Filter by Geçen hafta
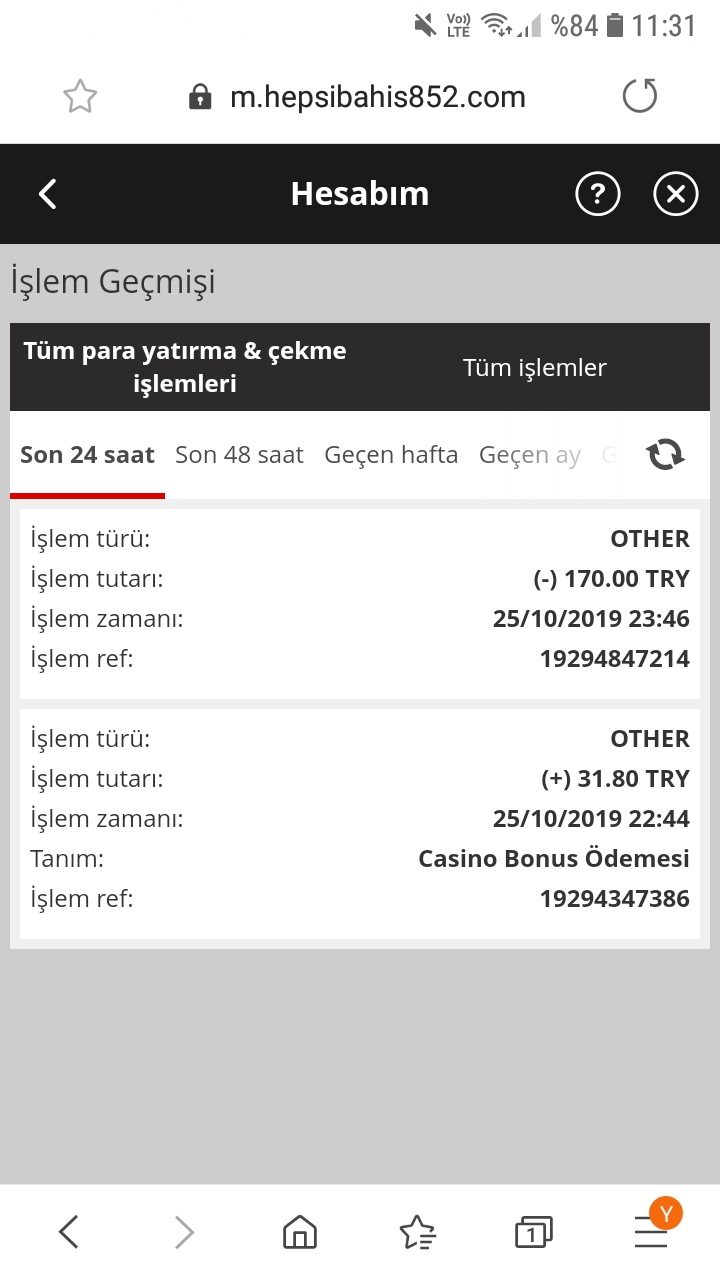 (391, 455)
